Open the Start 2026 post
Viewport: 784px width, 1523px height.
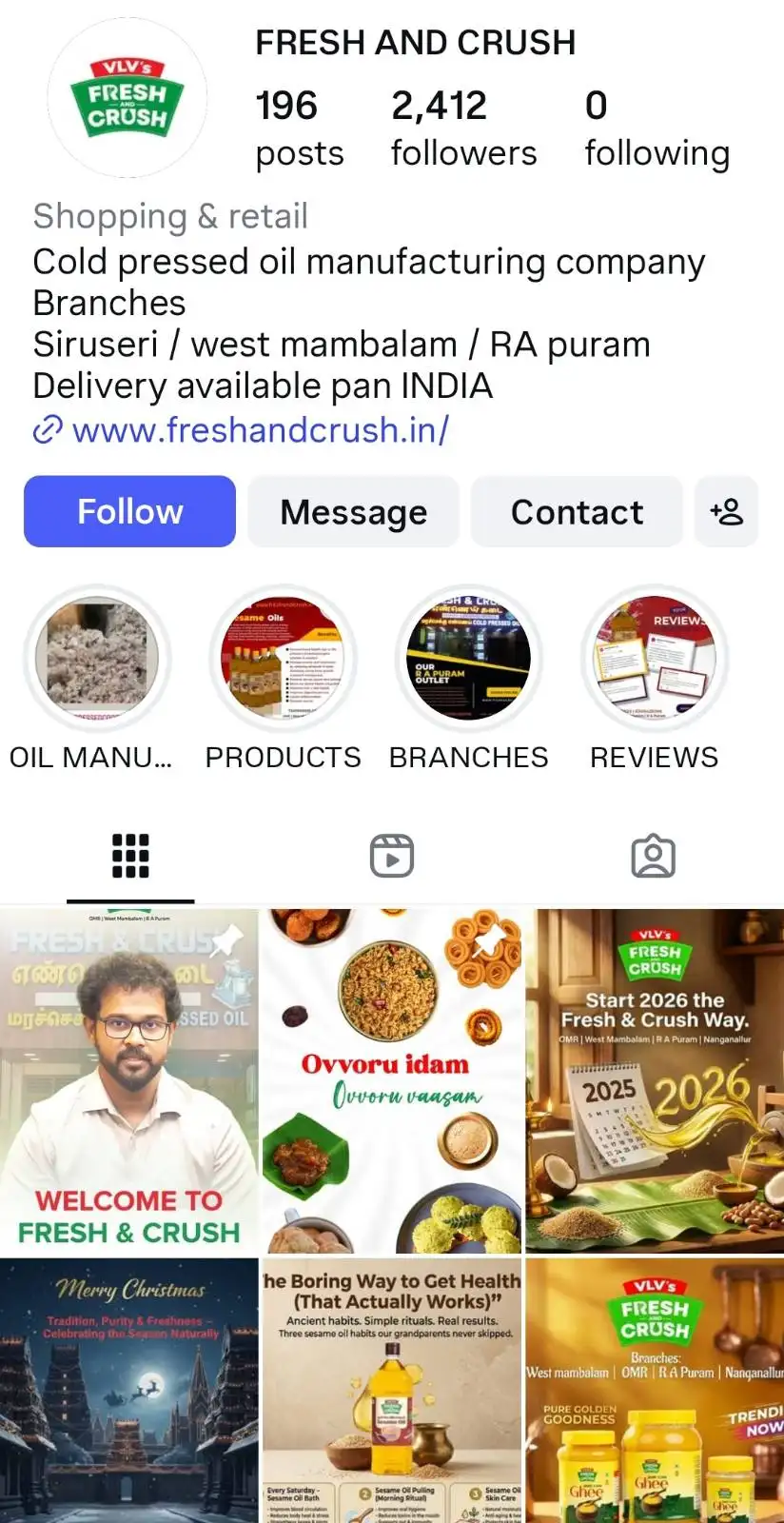655,1080
